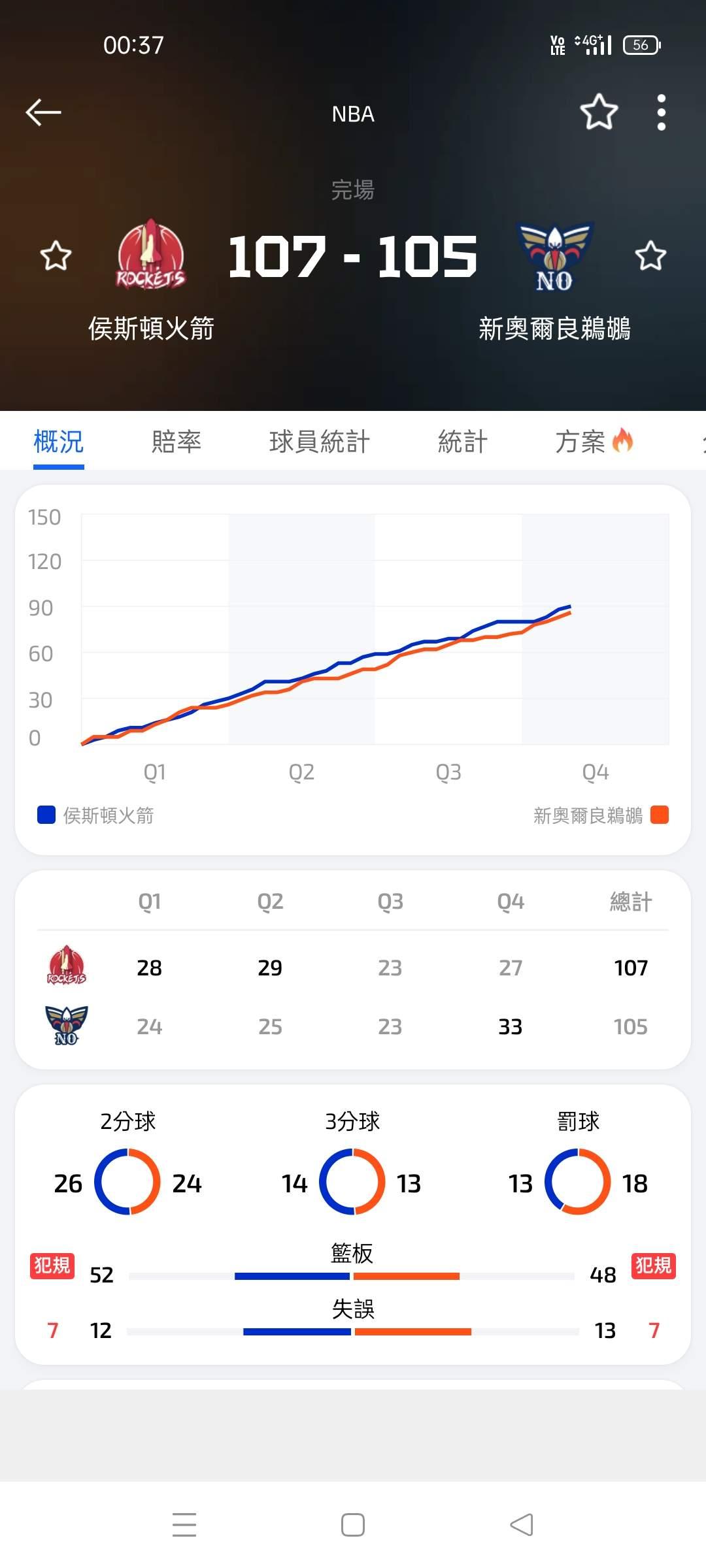This screenshot has width=706, height=1568.
Task: Go back using the top-left arrow
Action: (x=43, y=112)
